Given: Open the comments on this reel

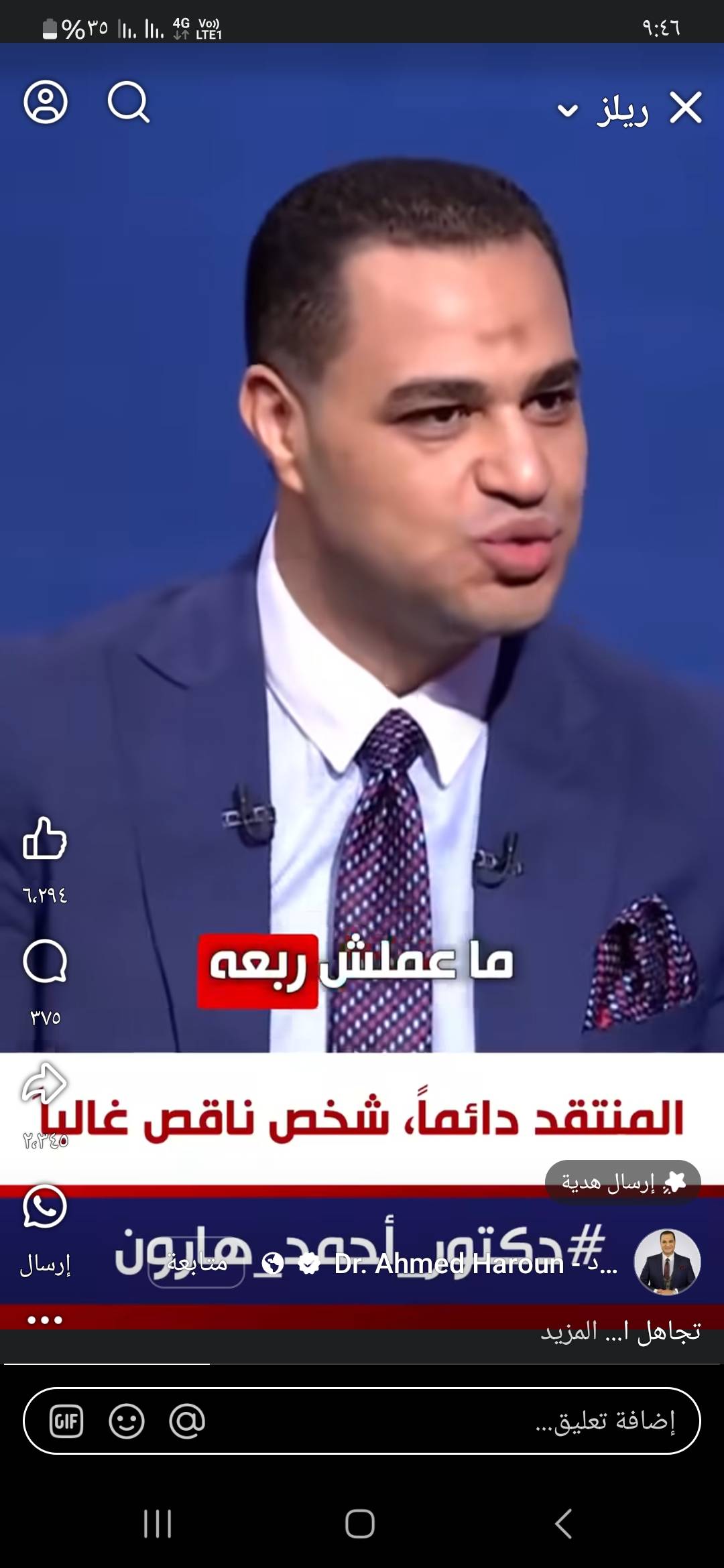Looking at the screenshot, I should click(45, 961).
